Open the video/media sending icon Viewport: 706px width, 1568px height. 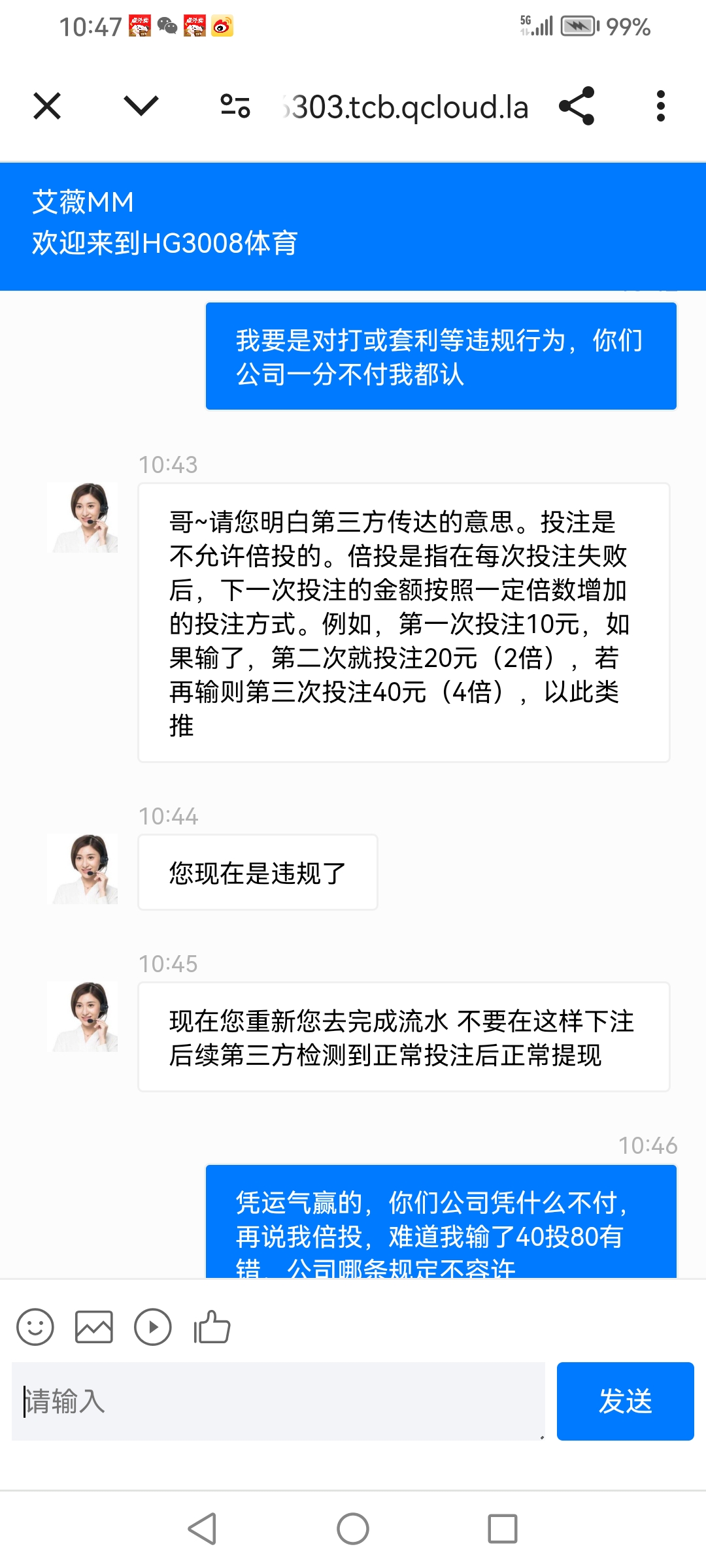pos(152,1326)
